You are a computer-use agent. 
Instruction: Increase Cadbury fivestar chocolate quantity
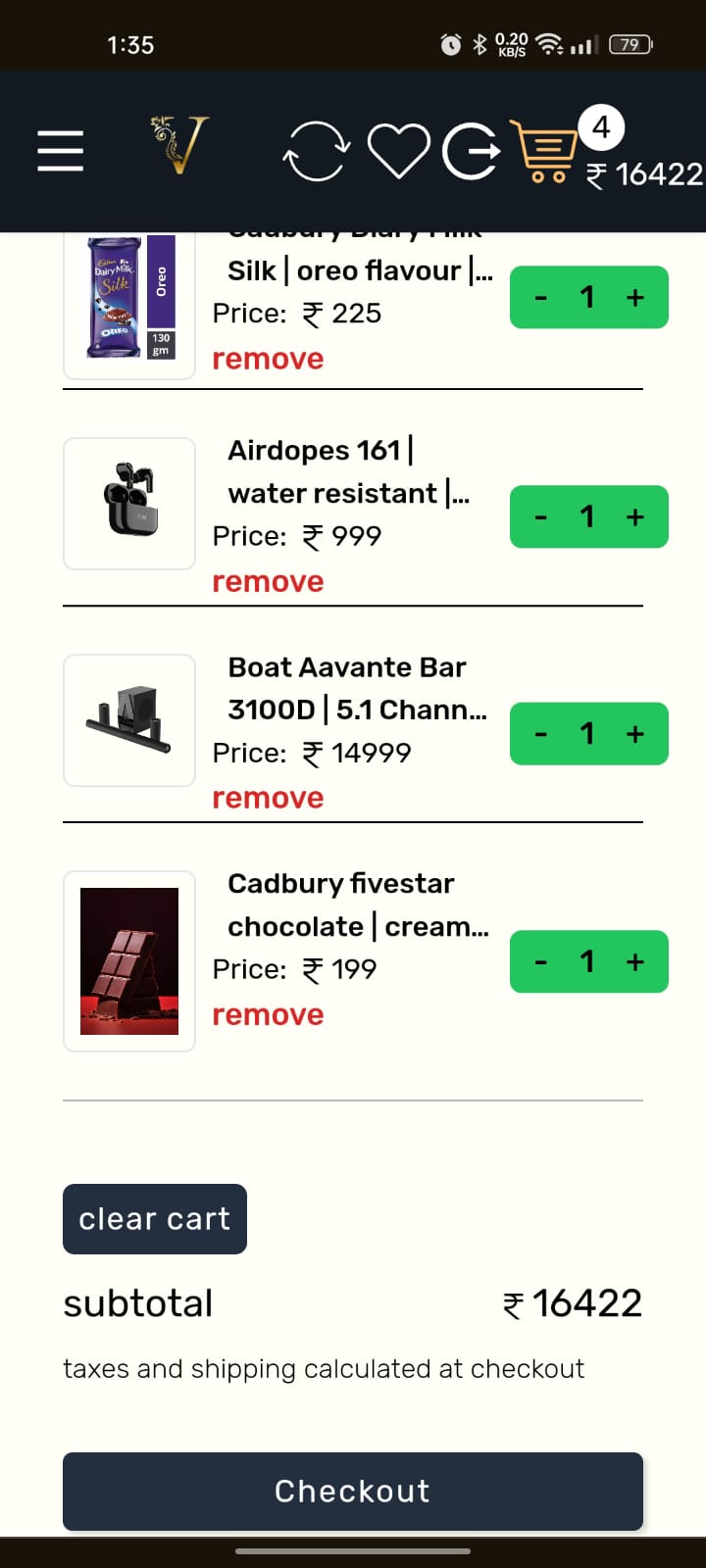635,961
